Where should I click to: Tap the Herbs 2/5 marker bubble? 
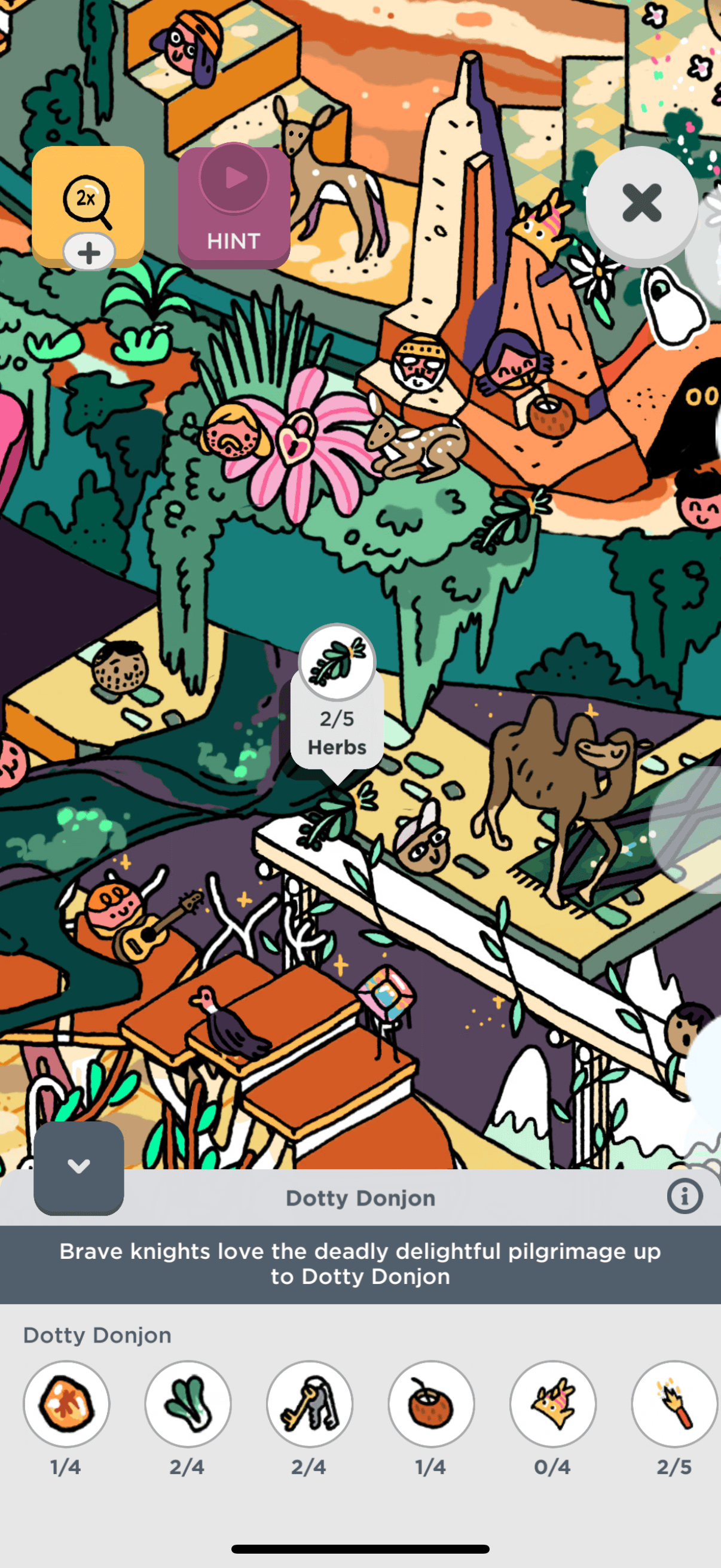point(337,703)
